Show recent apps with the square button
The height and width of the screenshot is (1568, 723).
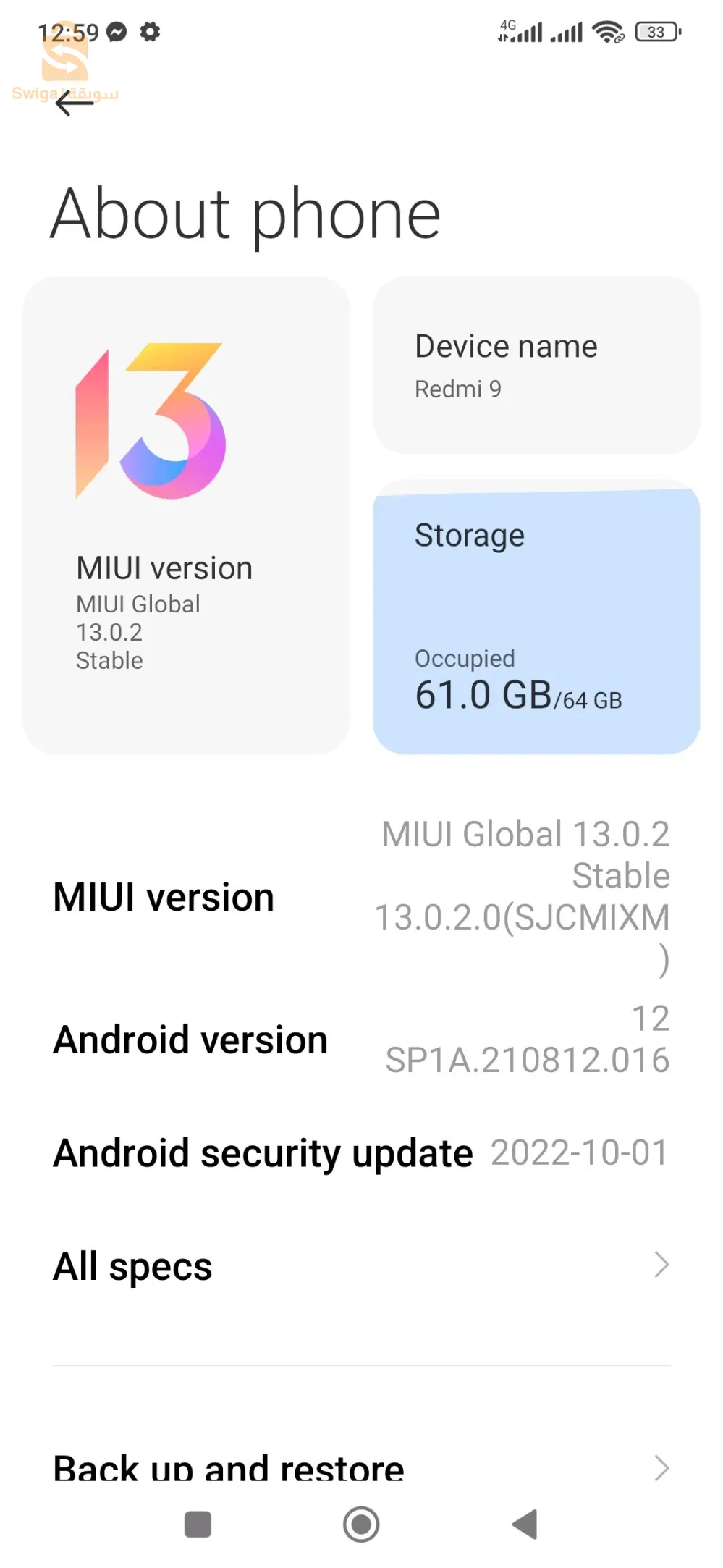[x=198, y=1524]
